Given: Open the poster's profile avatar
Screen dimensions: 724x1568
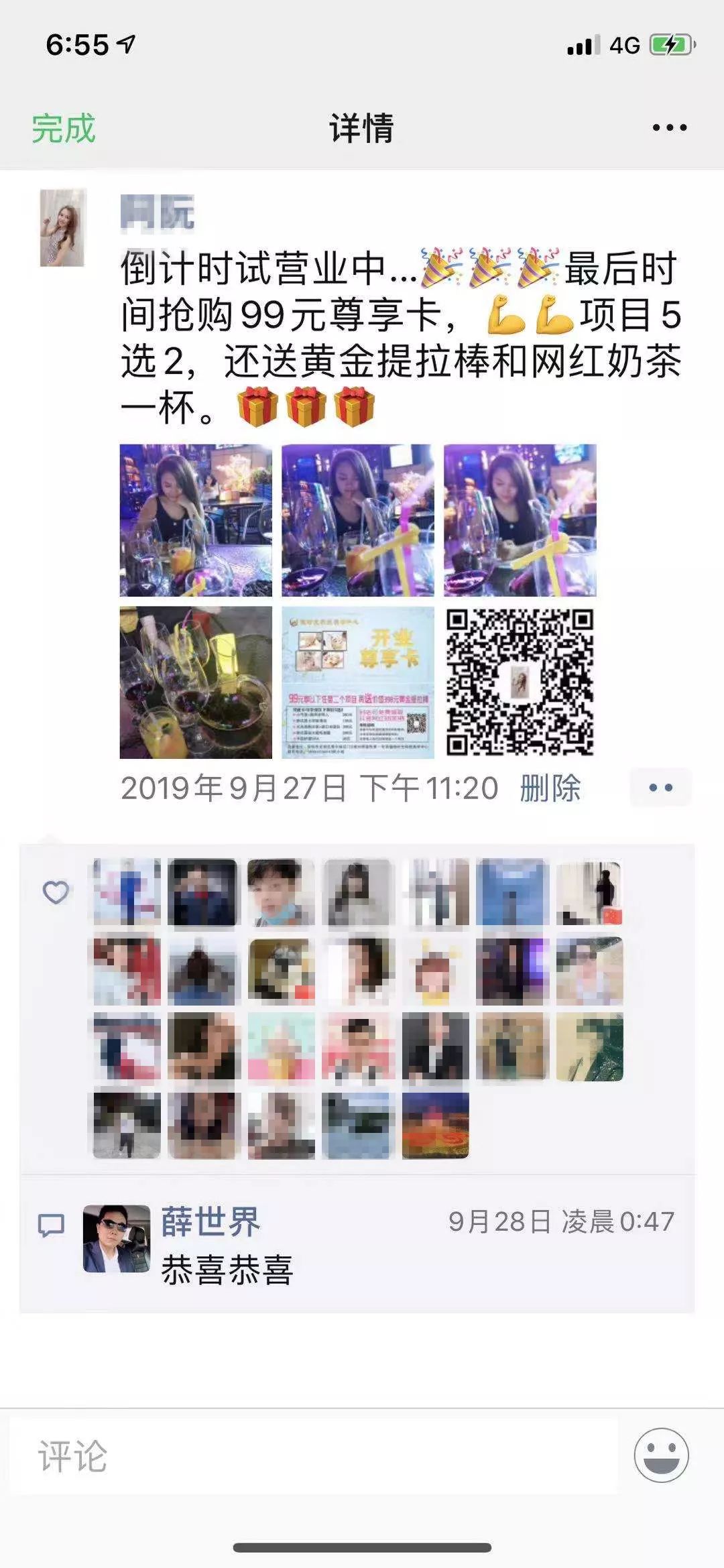Looking at the screenshot, I should (x=63, y=228).
